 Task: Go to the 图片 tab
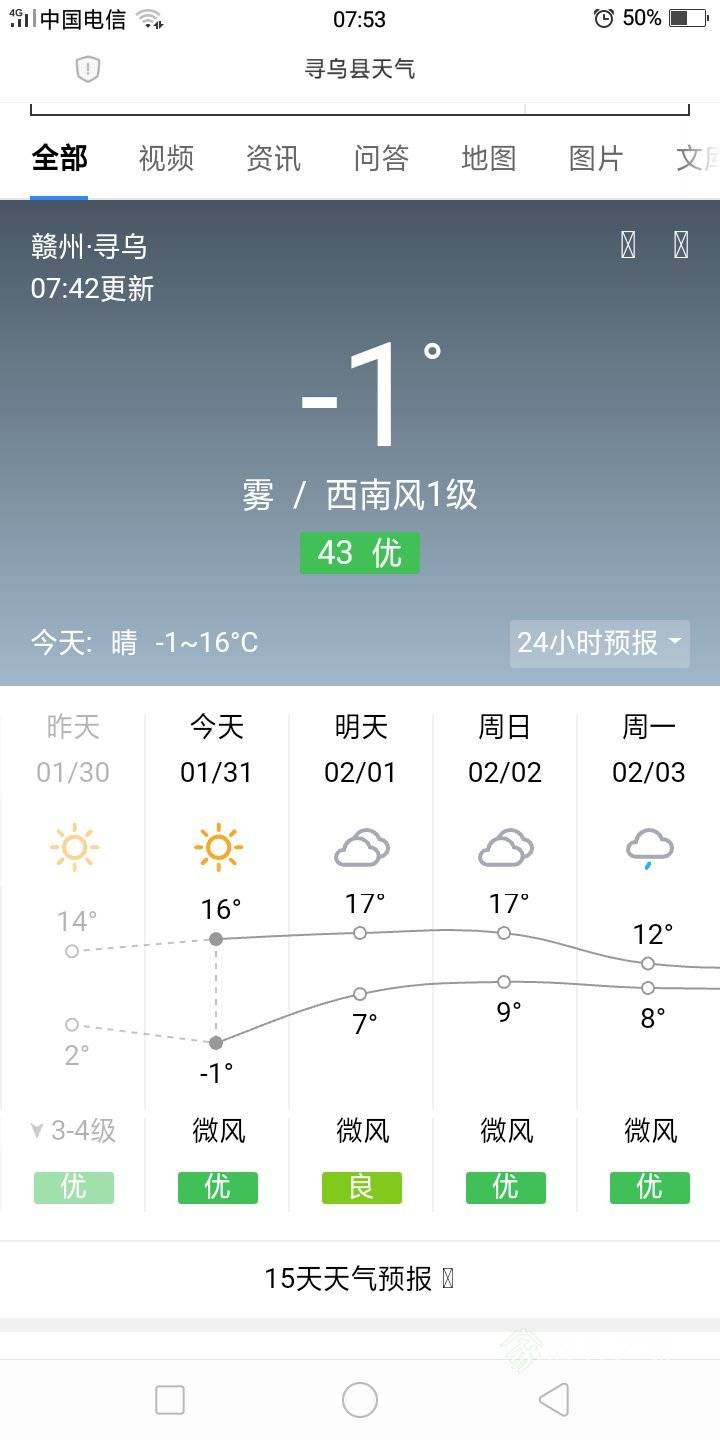[x=596, y=158]
